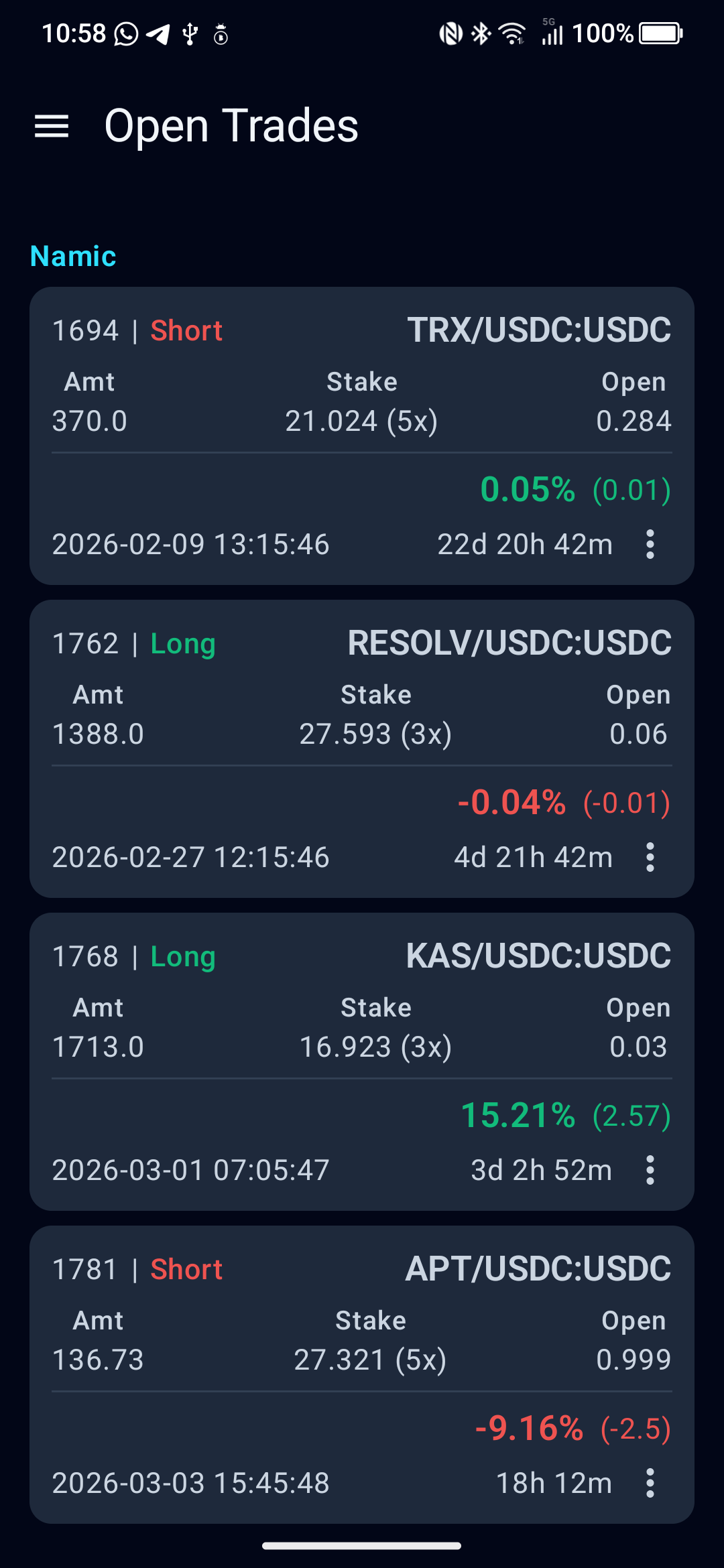Tap the Bluetooth status bar icon
Screen dimensions: 724x1568
pos(480,32)
